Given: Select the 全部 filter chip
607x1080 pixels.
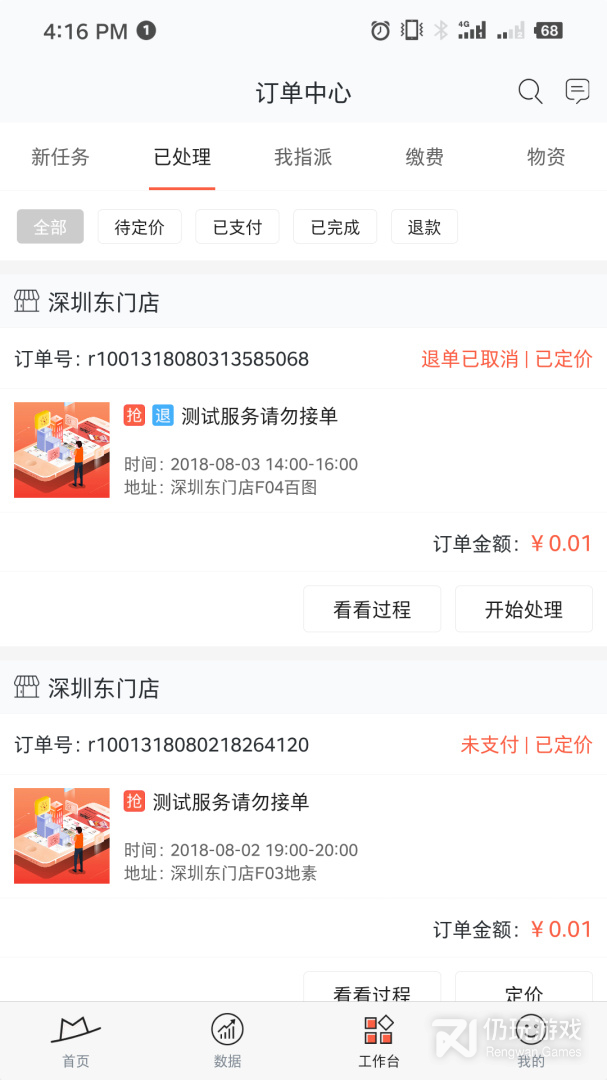Looking at the screenshot, I should click(50, 227).
